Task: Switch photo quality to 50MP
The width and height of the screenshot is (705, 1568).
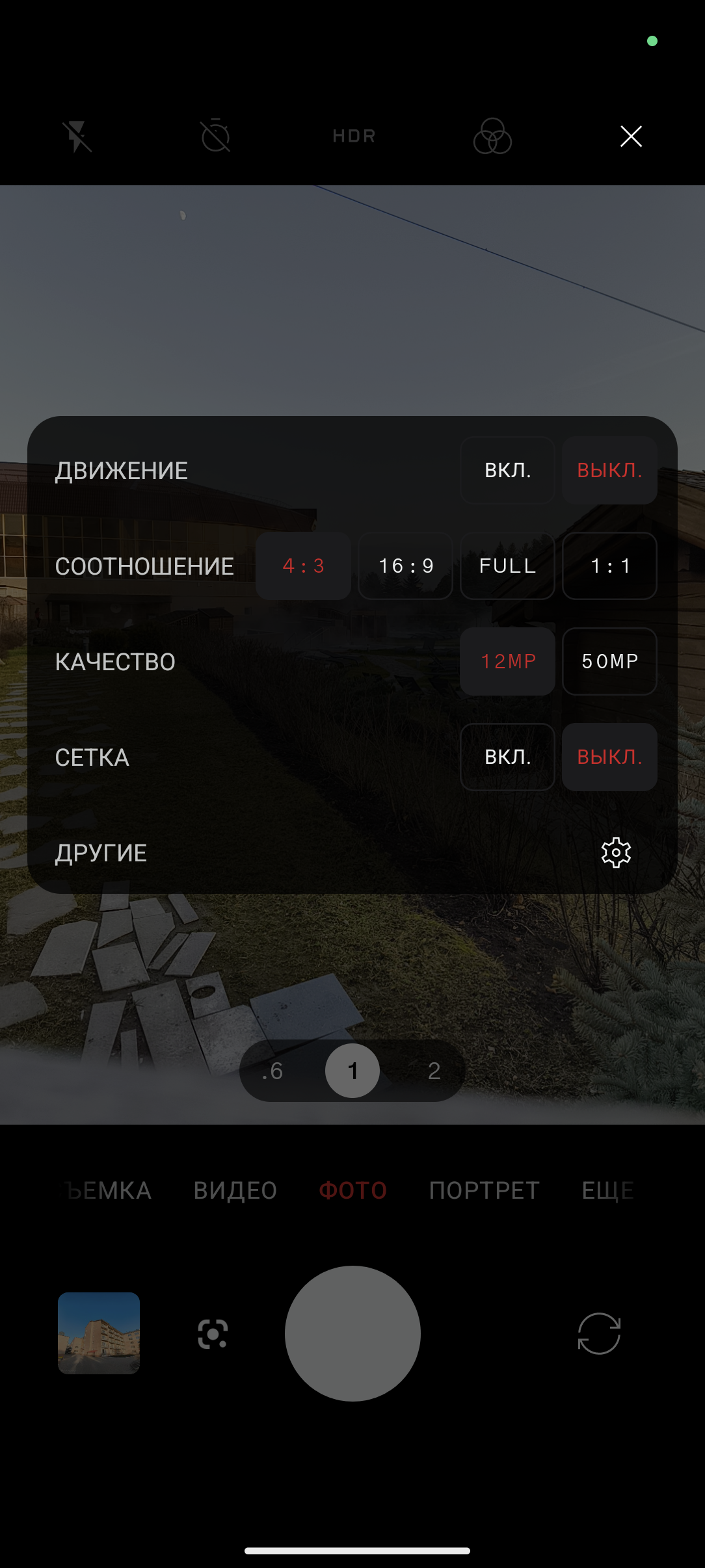Action: [609, 661]
